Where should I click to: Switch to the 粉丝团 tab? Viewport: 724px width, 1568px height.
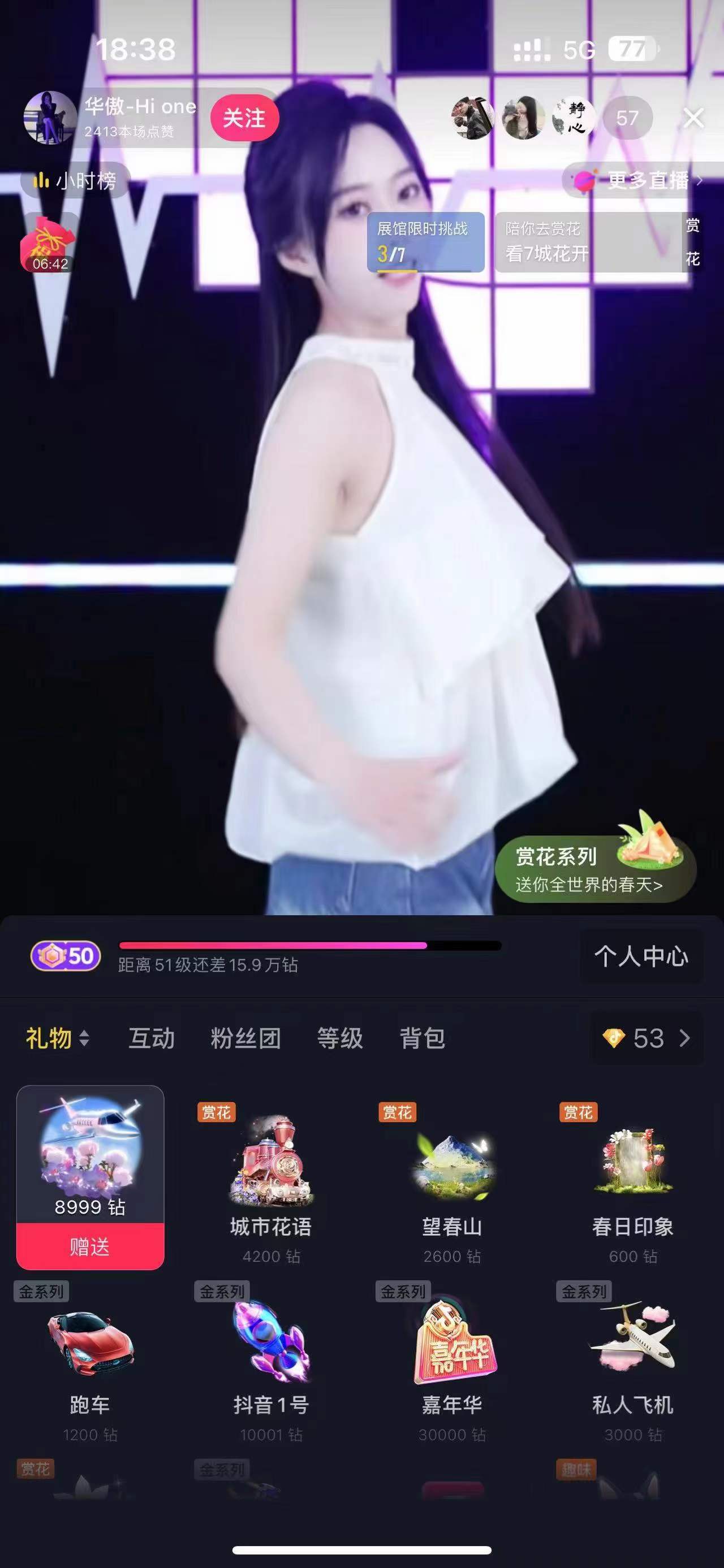pos(245,1038)
